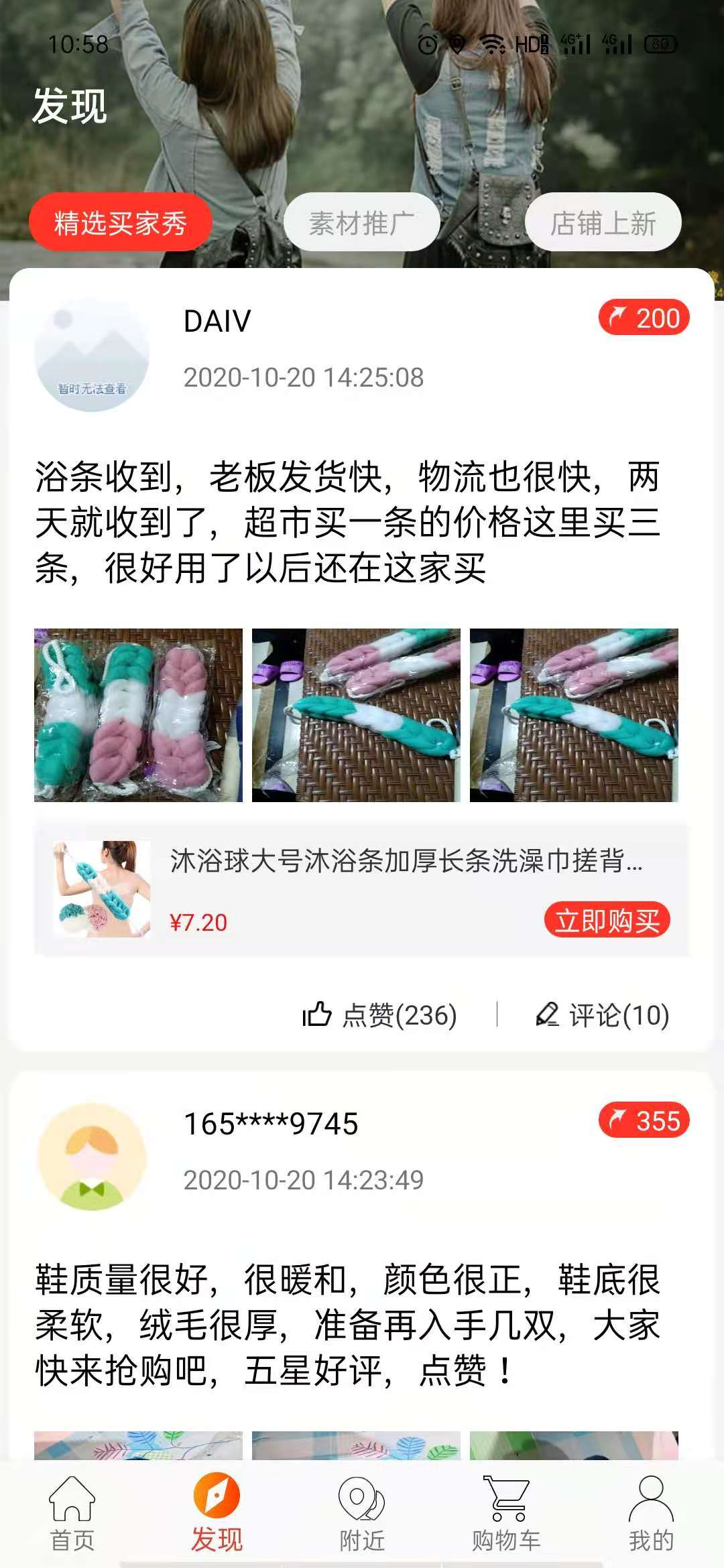
Task: Share 165****9745's post with the 355 button
Action: coord(644,1120)
